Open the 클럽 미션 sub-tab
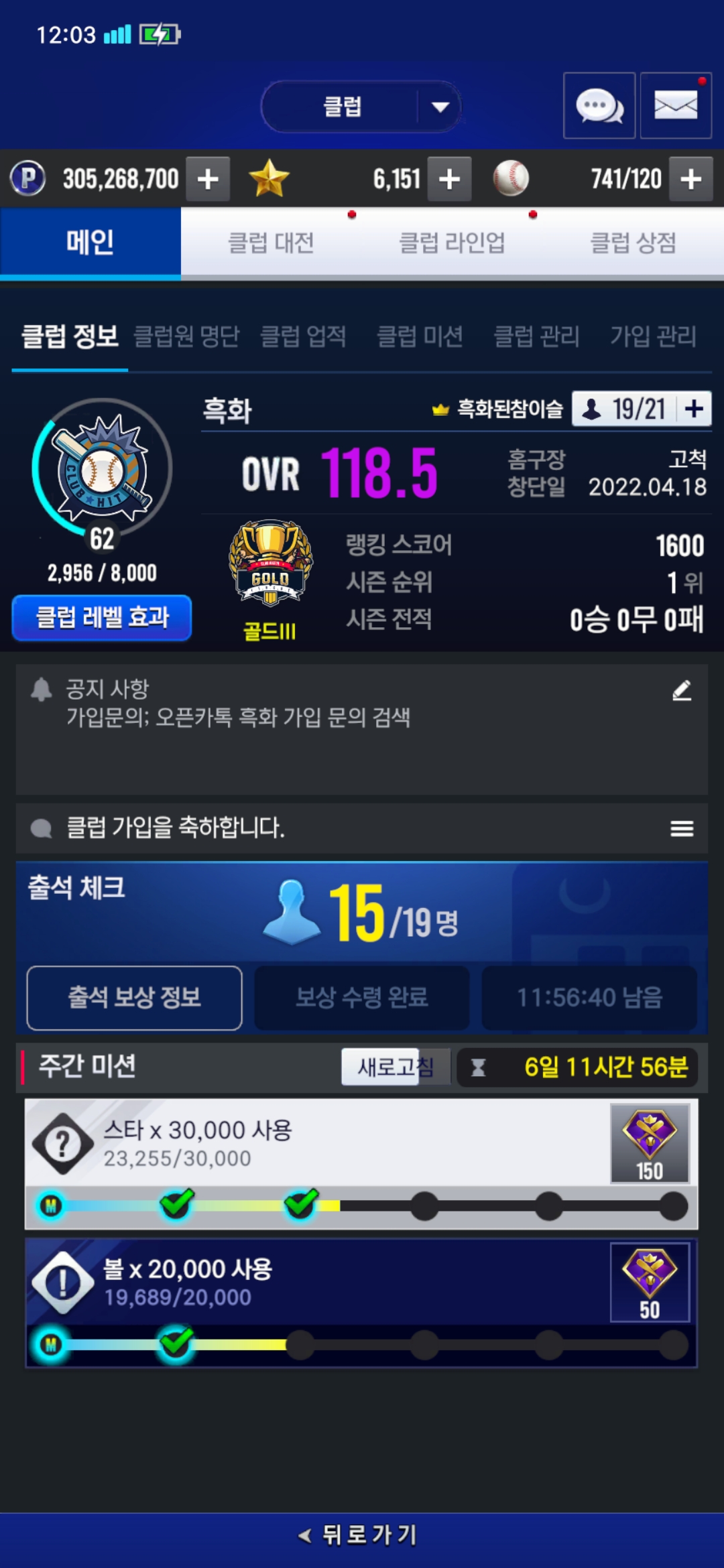724x1568 pixels. (x=420, y=336)
